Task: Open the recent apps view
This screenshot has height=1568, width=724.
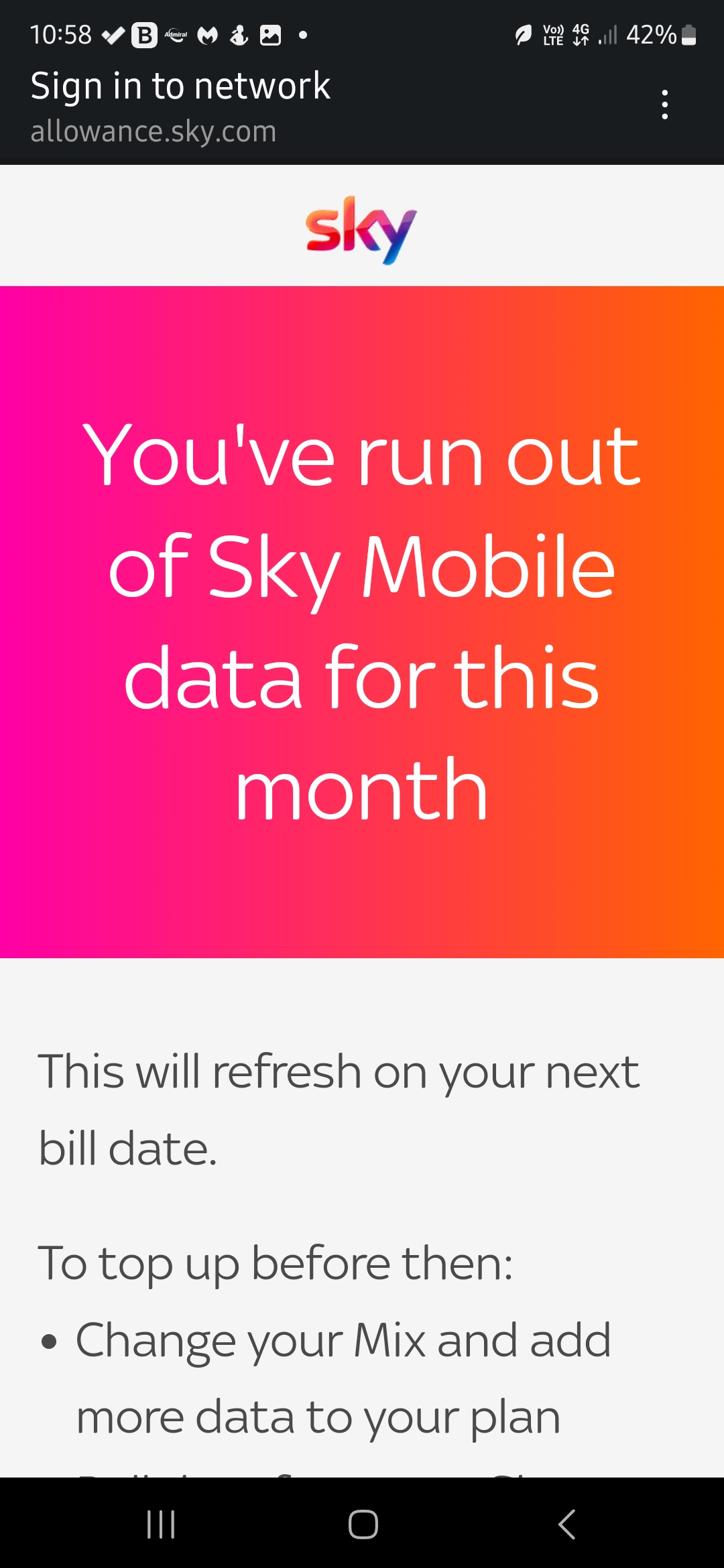Action: click(x=161, y=1524)
